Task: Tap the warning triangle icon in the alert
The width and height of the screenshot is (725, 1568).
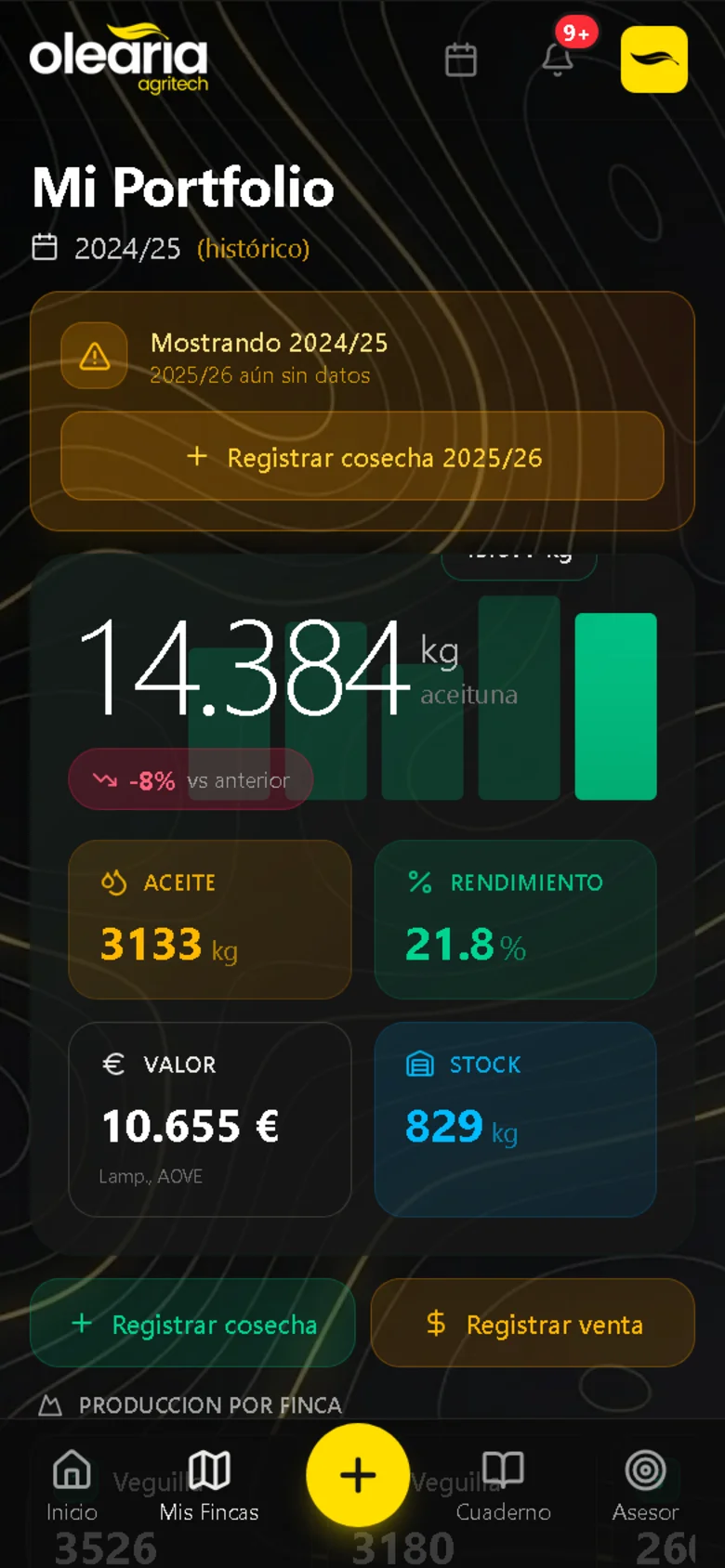Action: click(94, 356)
